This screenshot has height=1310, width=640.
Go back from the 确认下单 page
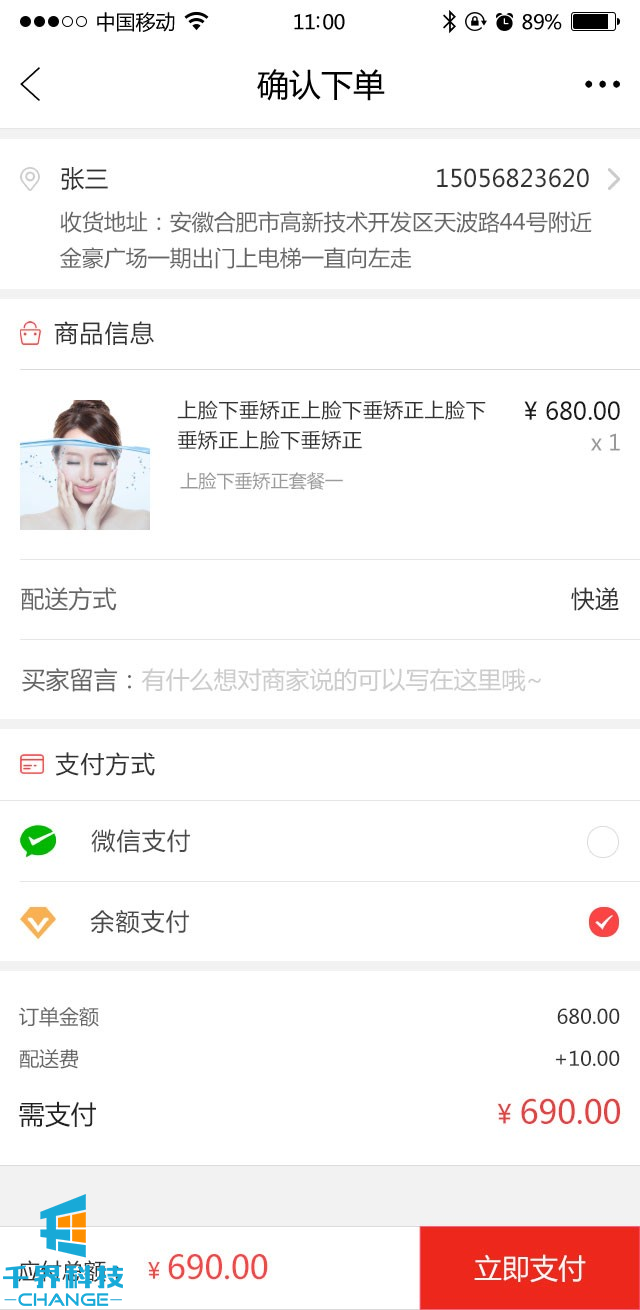pyautogui.click(x=31, y=85)
